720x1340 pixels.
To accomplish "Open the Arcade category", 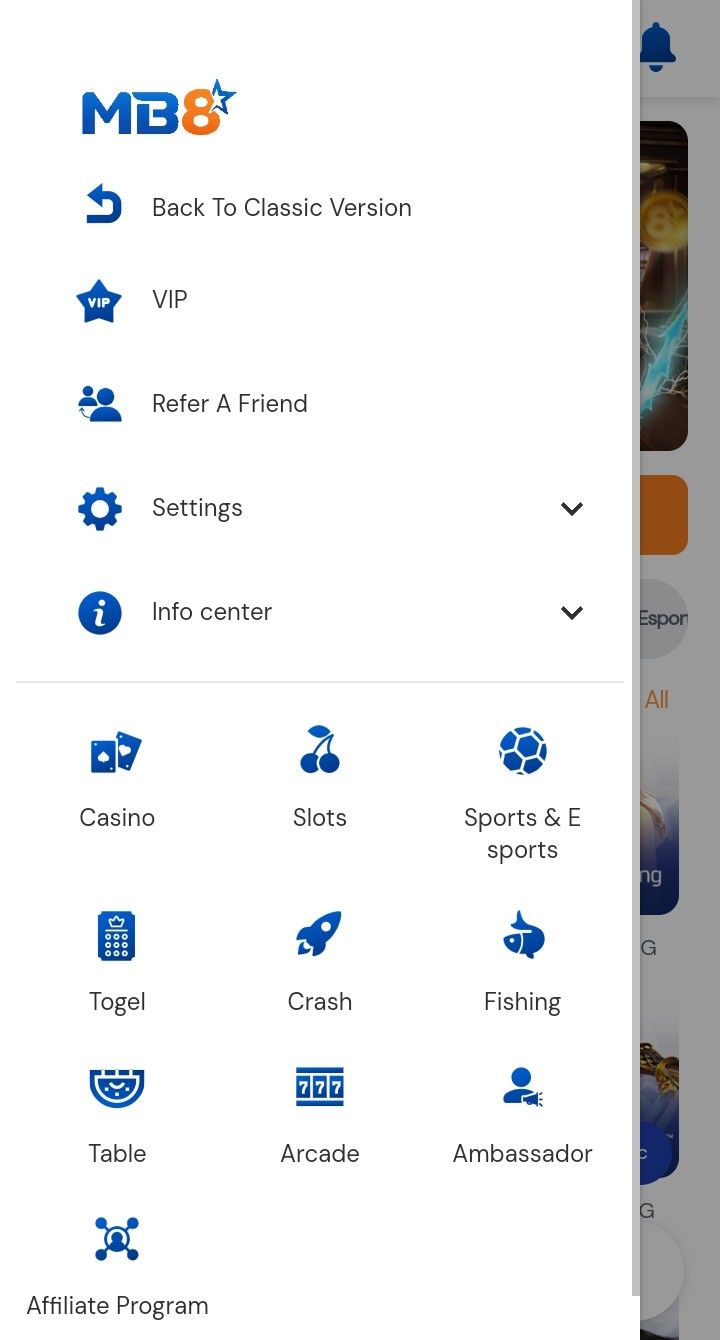I will (x=320, y=1115).
